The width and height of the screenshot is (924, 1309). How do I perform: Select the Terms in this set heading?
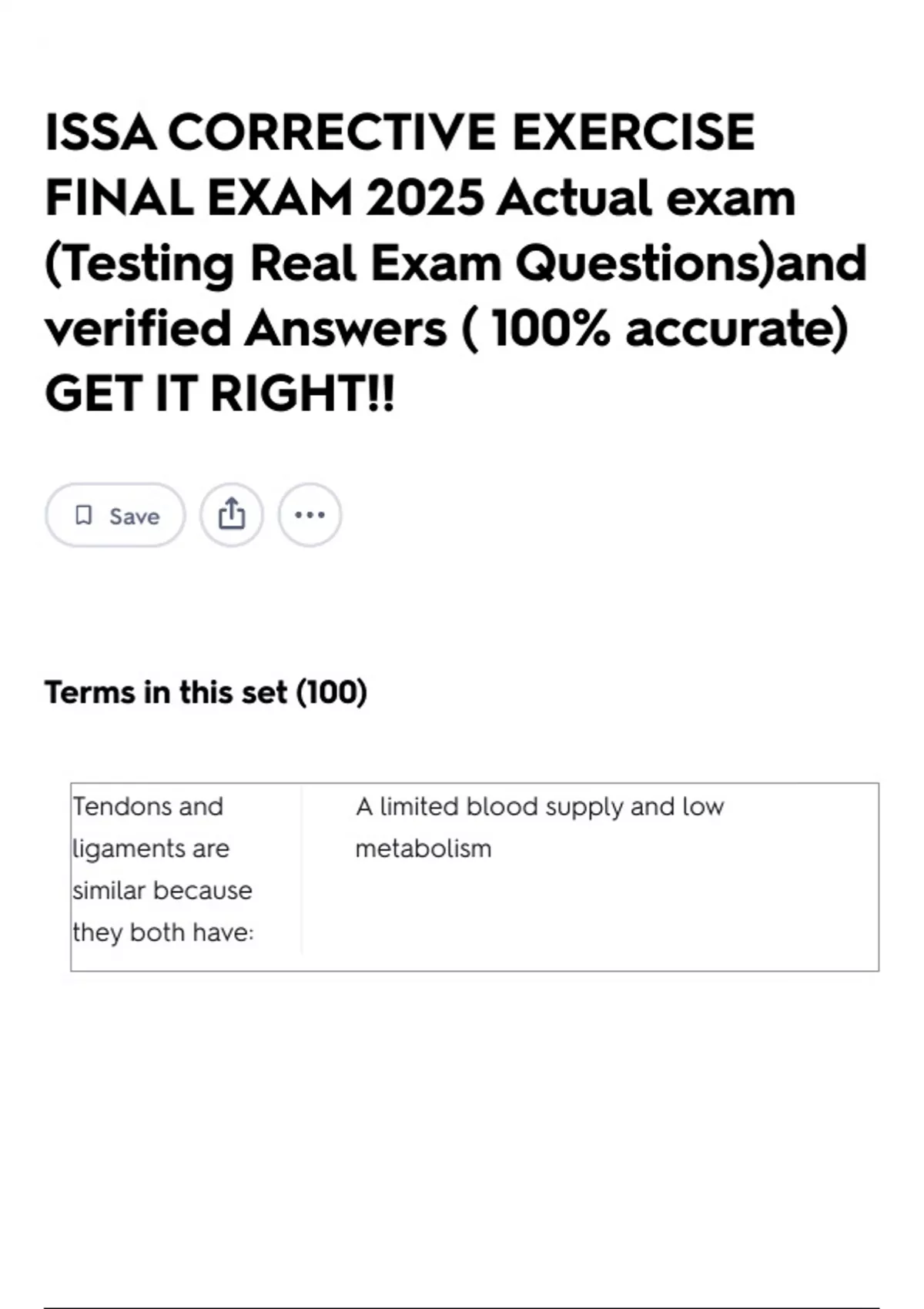coord(206,691)
